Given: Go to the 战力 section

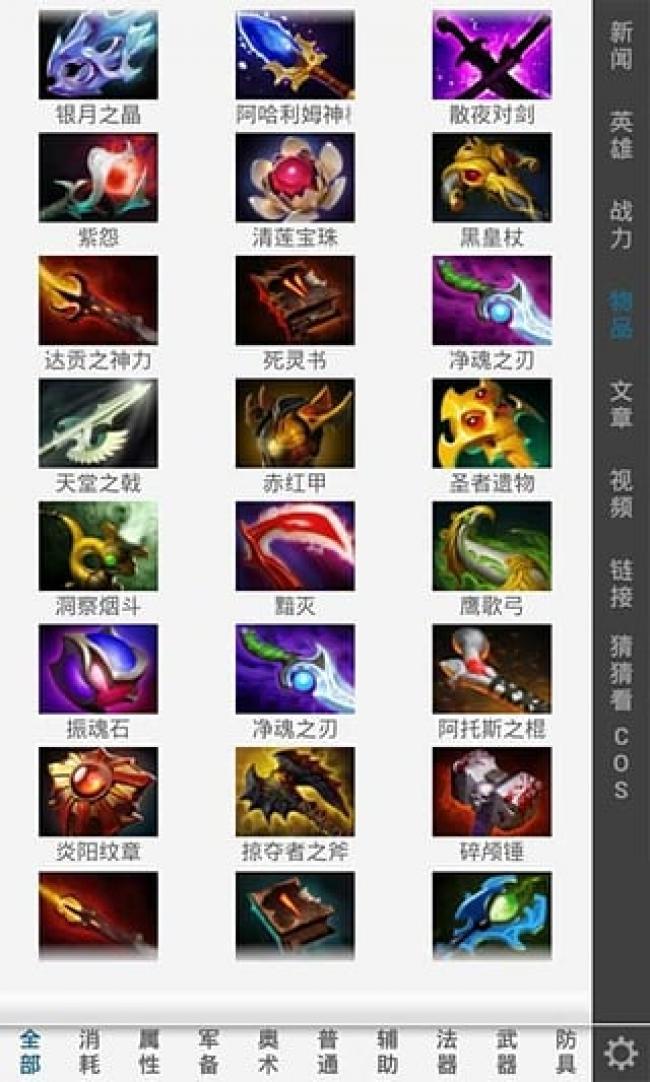Looking at the screenshot, I should tap(621, 224).
